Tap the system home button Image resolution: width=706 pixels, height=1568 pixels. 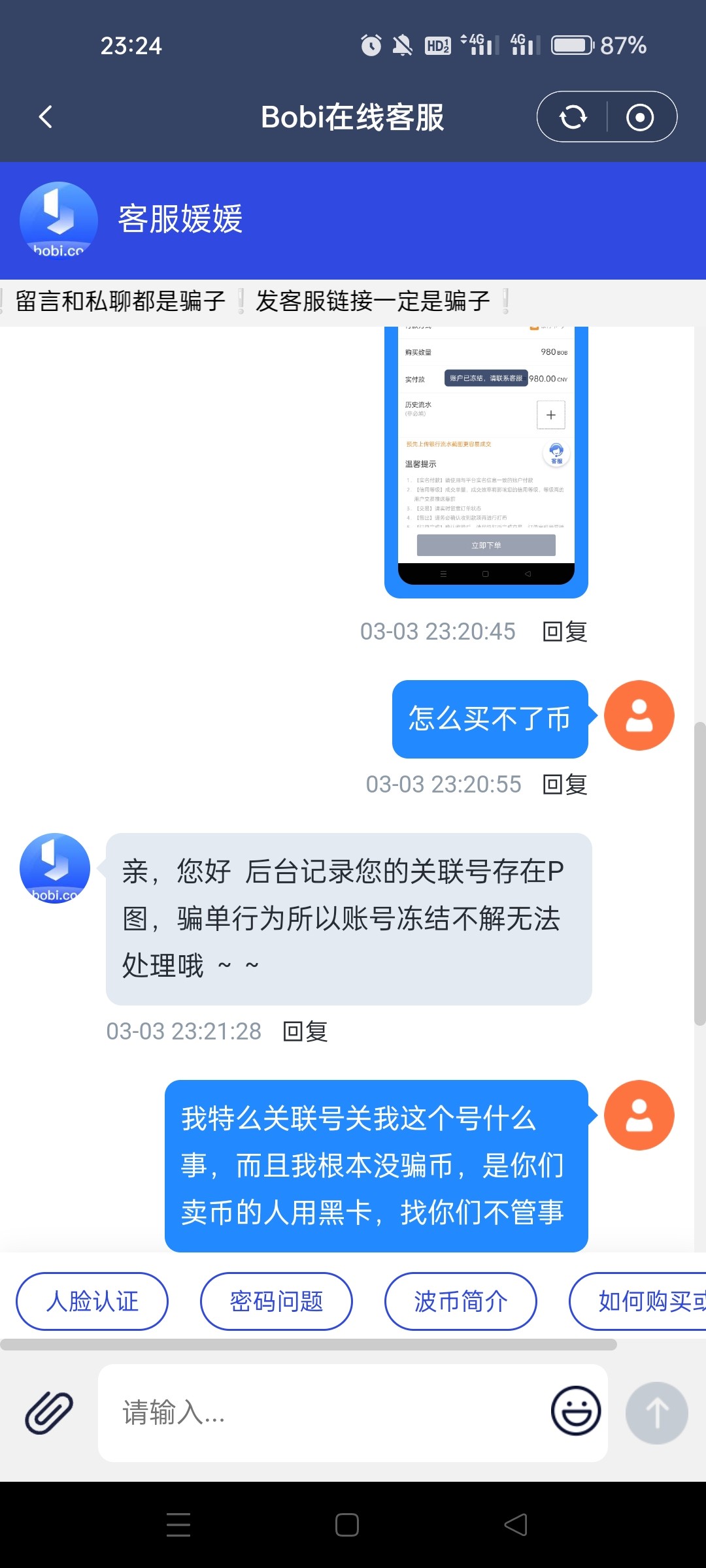pos(347,1525)
